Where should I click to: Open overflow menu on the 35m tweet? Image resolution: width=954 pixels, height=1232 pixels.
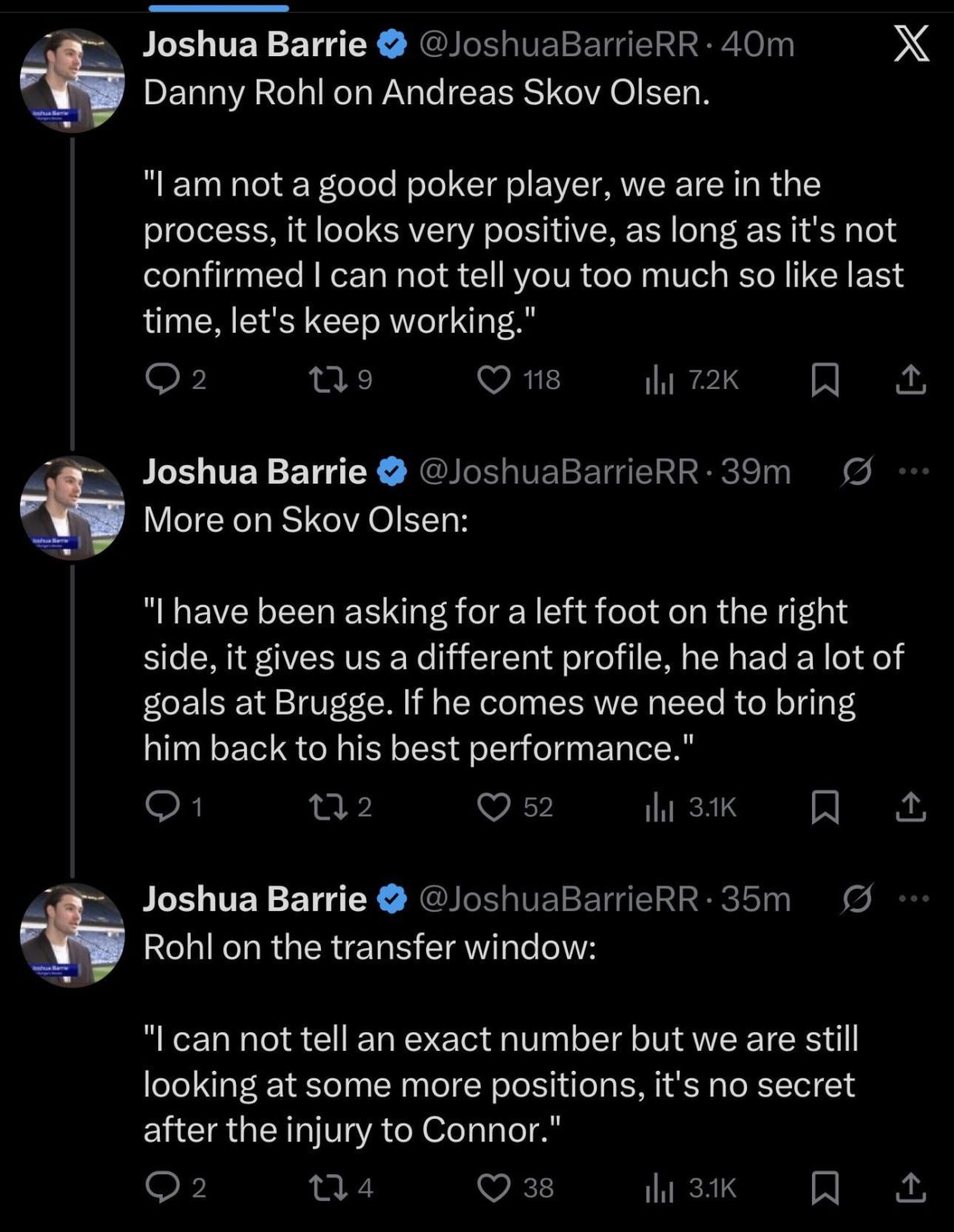pos(914,898)
